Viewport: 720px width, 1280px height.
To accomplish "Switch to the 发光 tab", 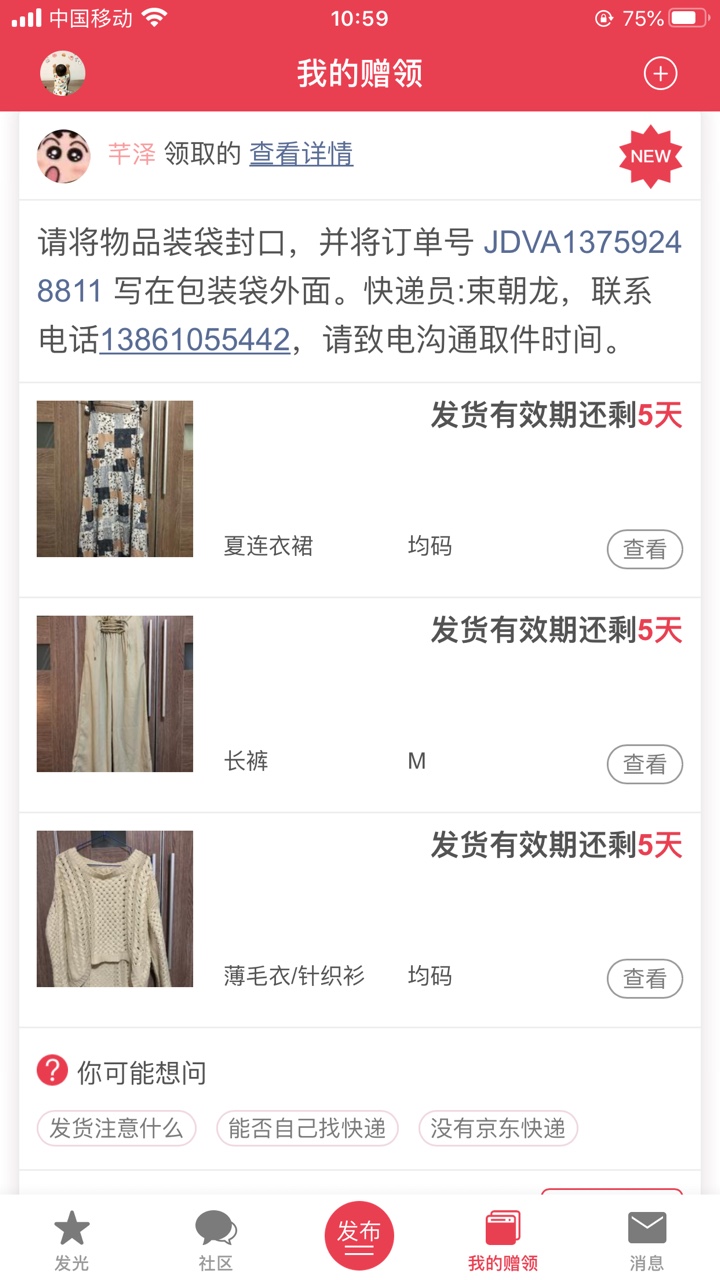I will pos(72,1240).
